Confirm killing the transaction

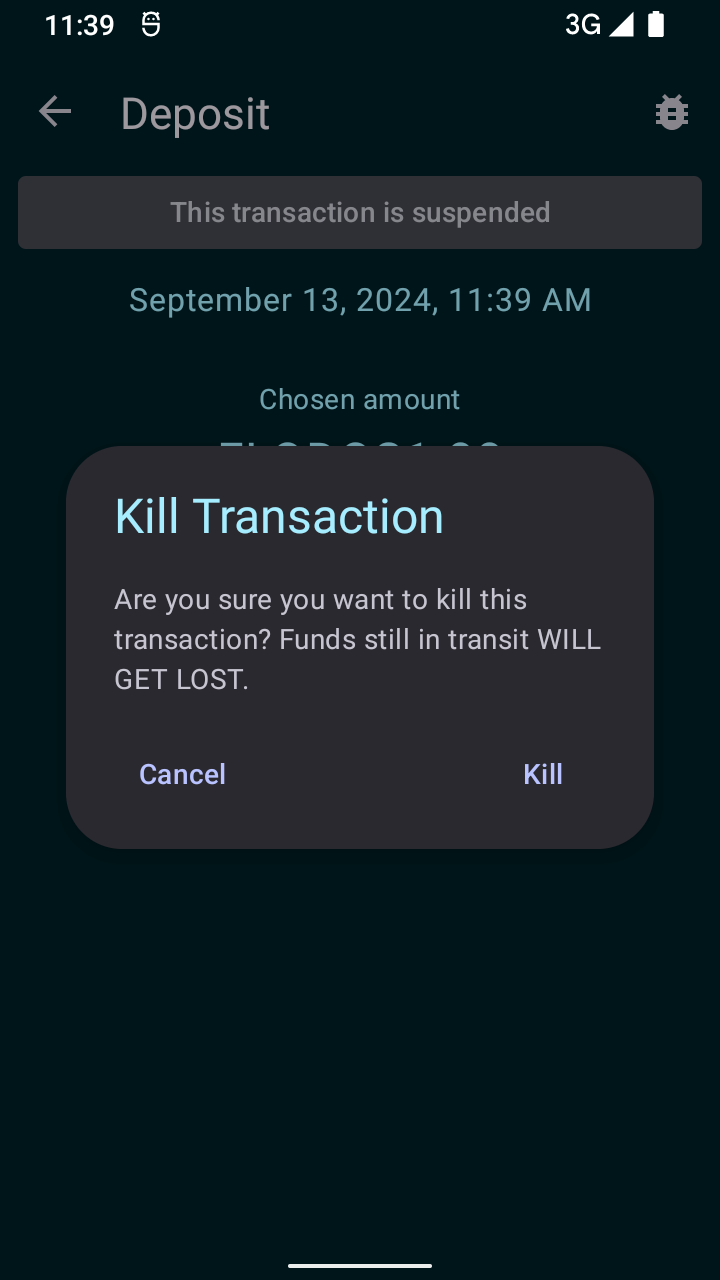543,774
